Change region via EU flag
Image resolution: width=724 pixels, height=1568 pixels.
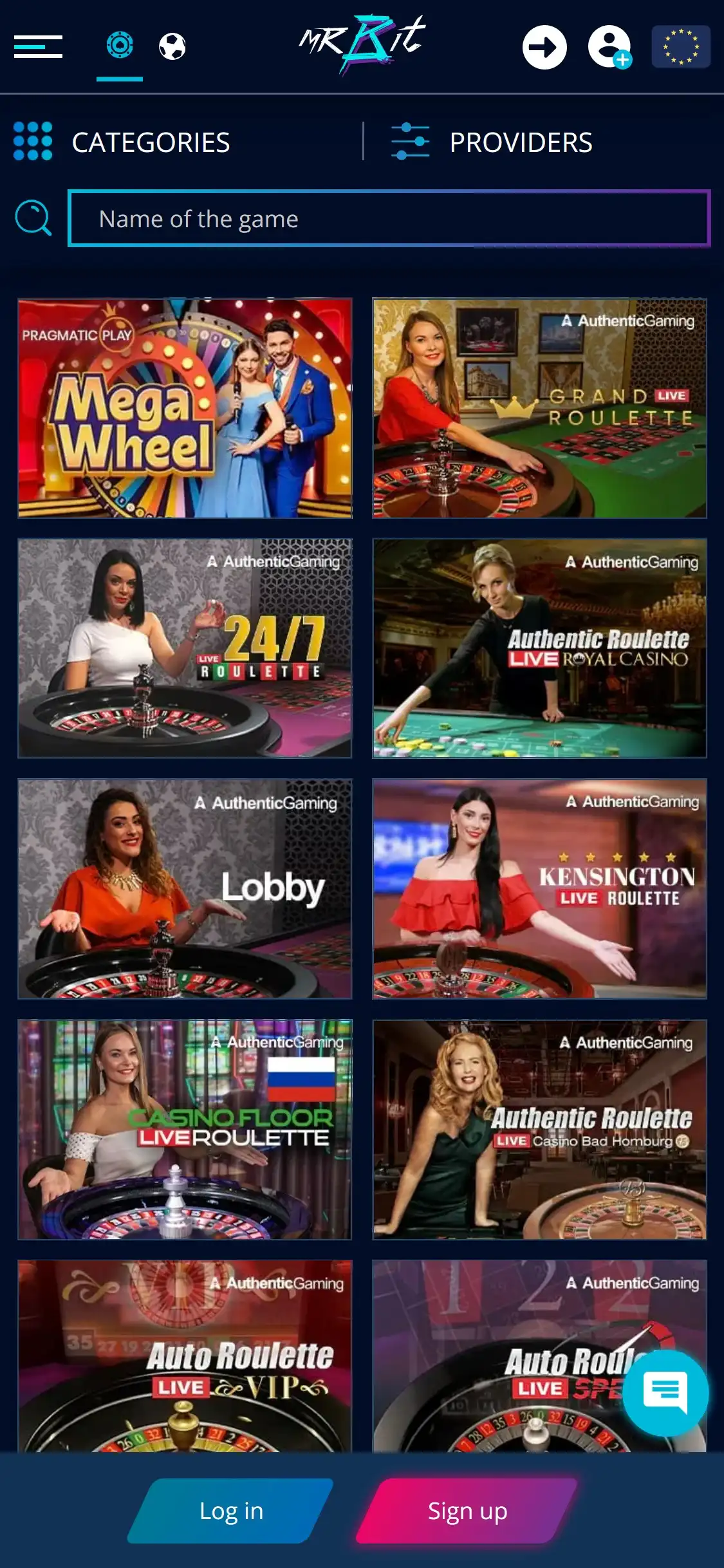(x=680, y=47)
